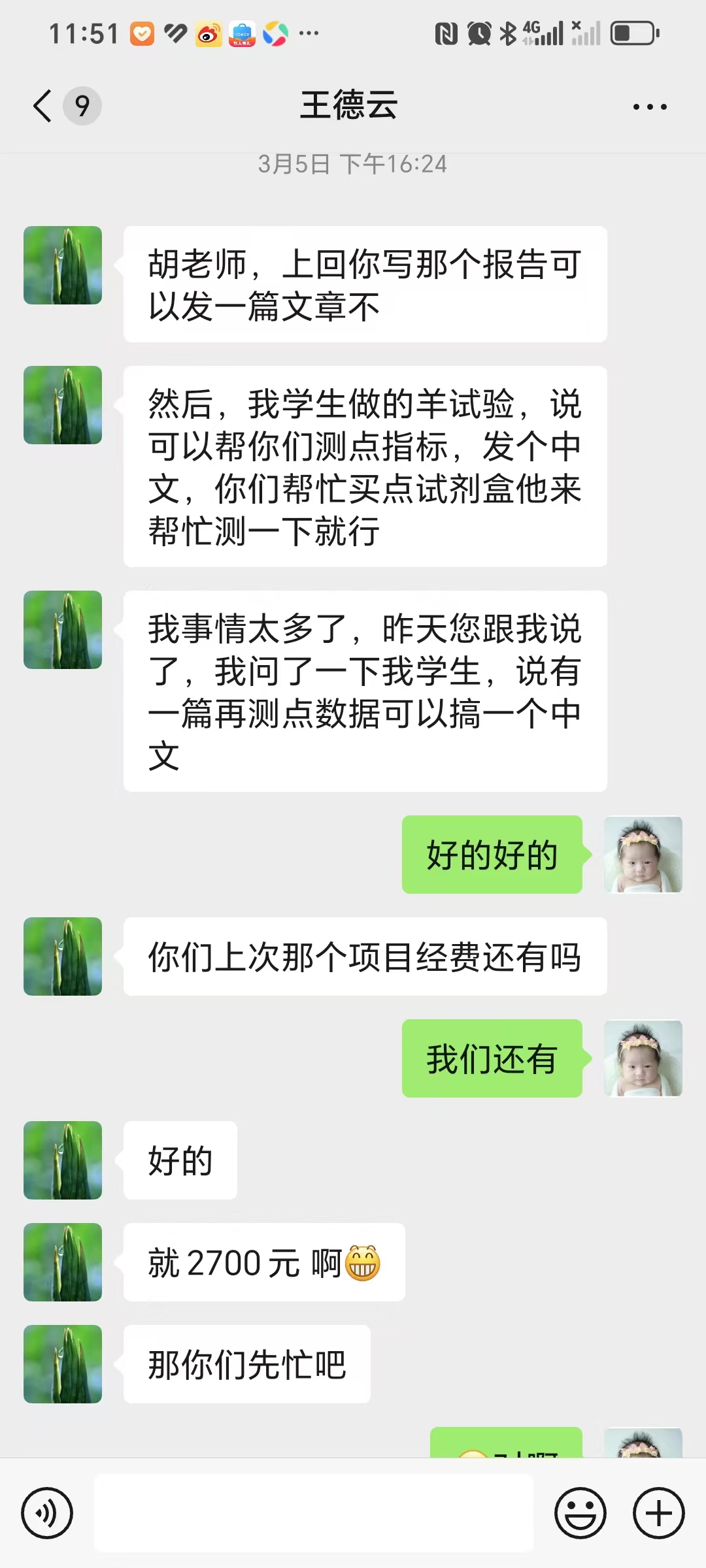Open the emoji sticker panel
The height and width of the screenshot is (1568, 706).
[x=580, y=1512]
